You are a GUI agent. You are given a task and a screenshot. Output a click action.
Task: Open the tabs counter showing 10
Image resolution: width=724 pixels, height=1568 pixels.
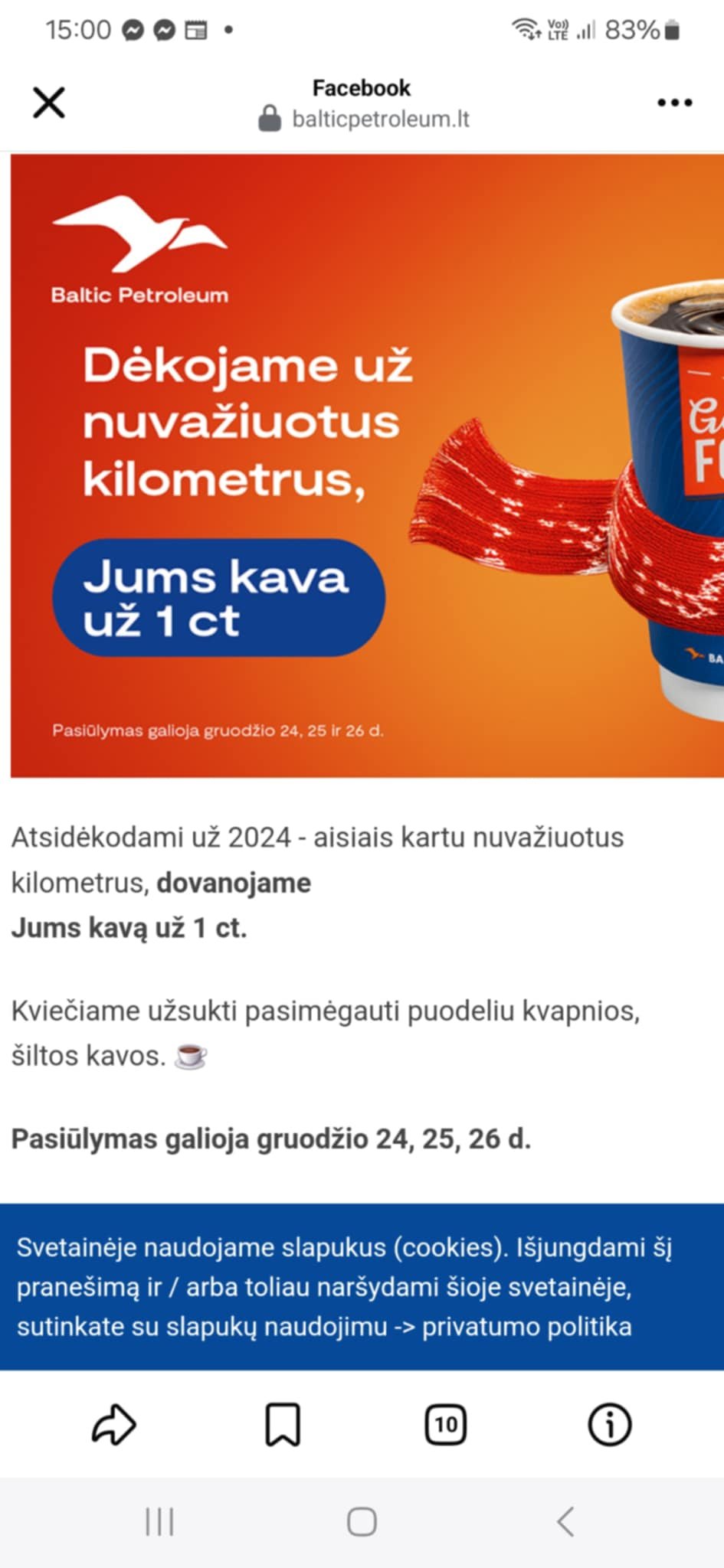pos(445,1425)
